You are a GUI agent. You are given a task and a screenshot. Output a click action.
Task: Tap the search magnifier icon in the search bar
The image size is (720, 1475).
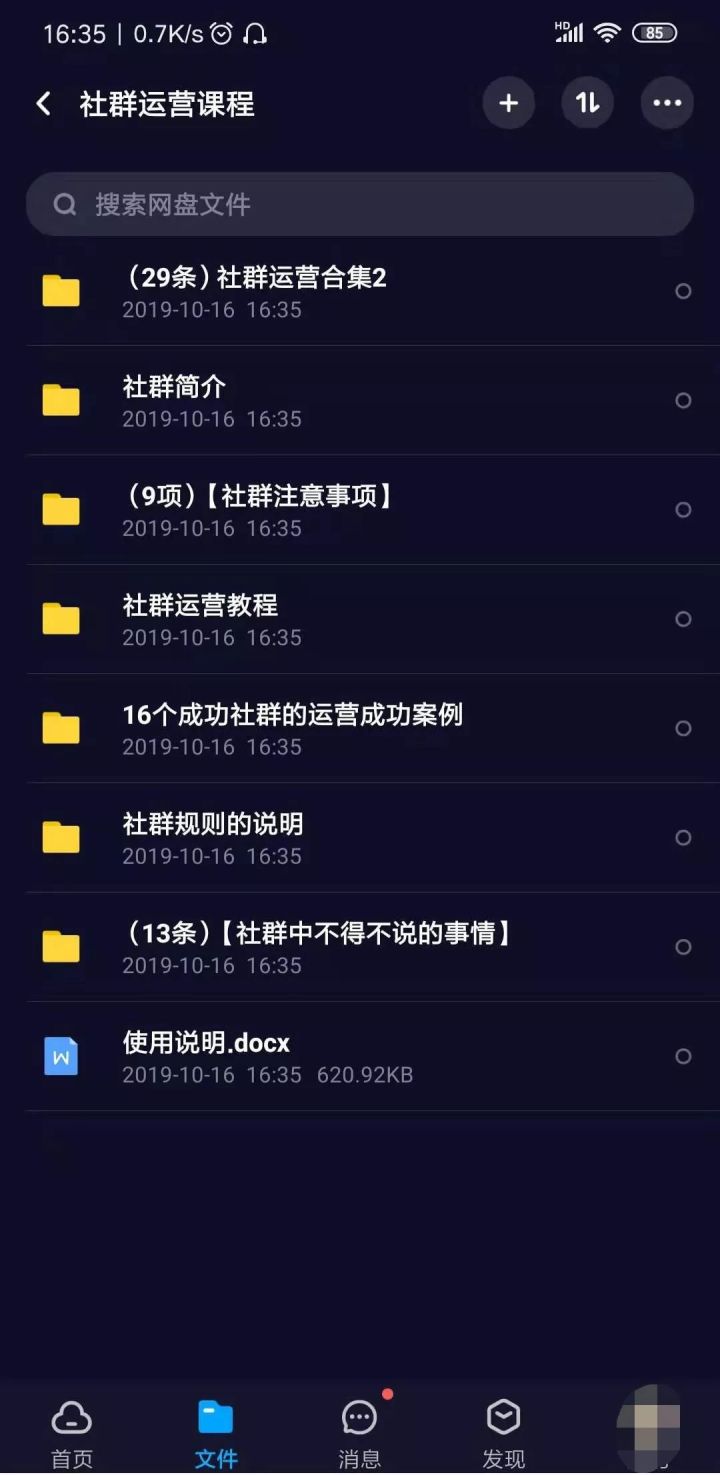click(65, 204)
